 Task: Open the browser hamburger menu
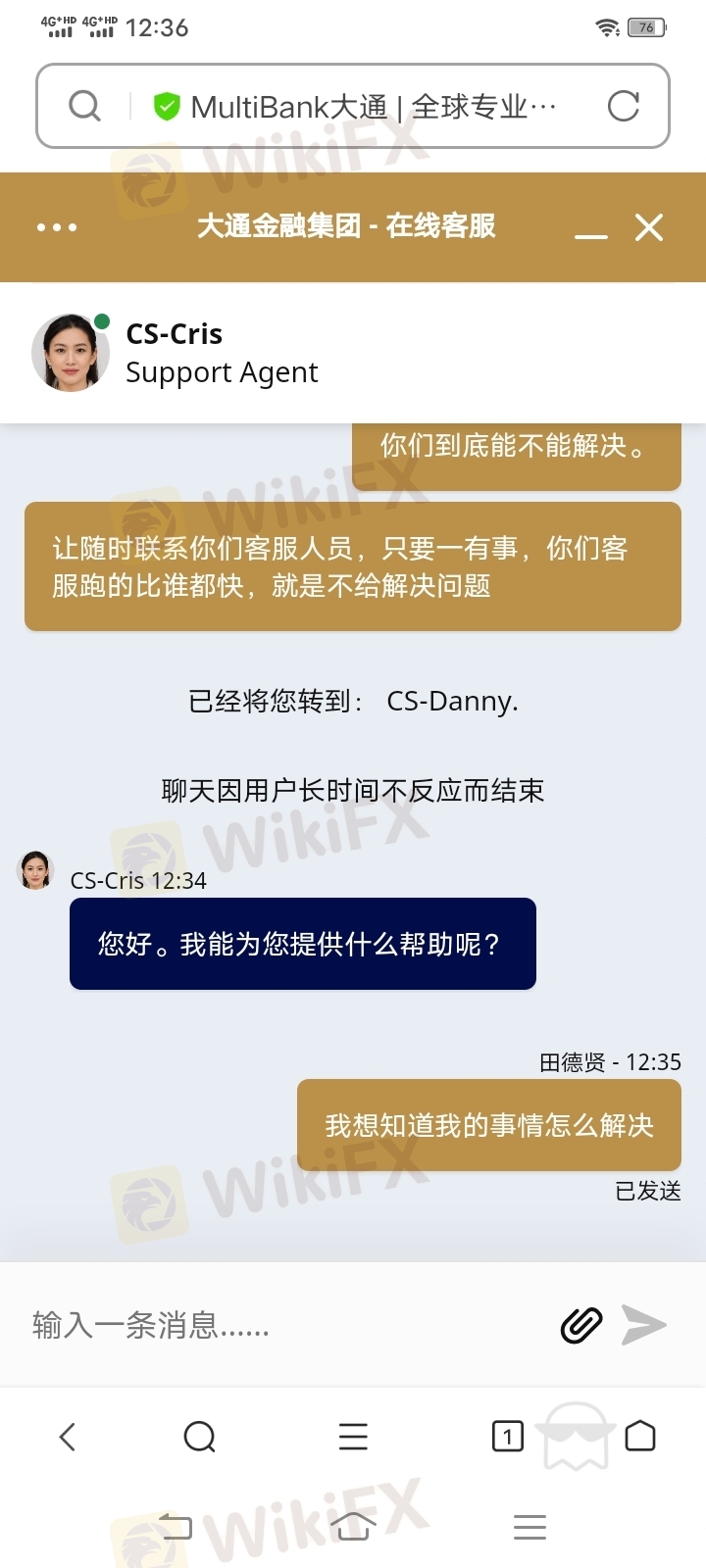pos(353,1437)
